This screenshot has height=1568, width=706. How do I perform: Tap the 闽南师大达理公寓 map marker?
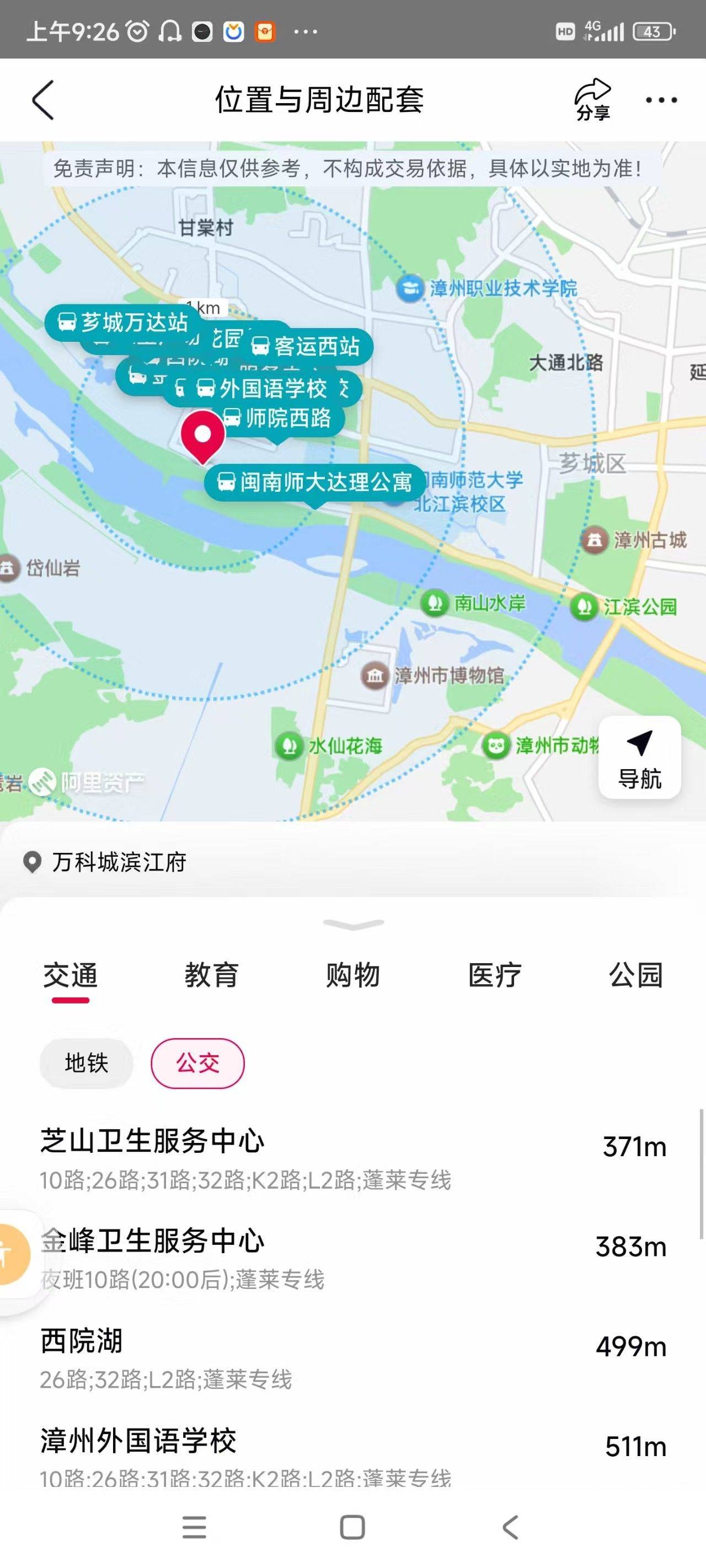click(314, 483)
